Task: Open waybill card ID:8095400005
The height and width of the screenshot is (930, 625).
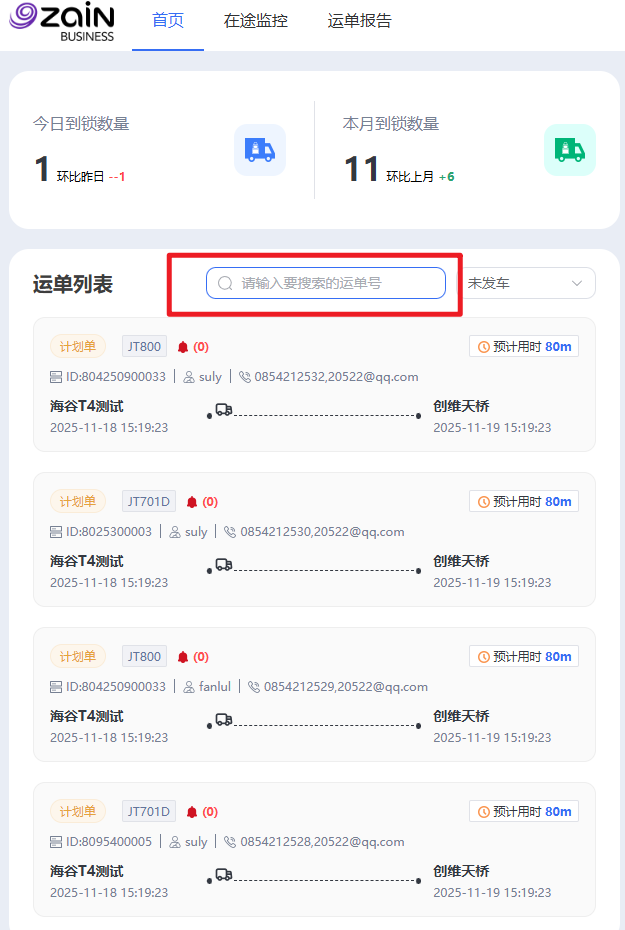Action: [x=314, y=850]
